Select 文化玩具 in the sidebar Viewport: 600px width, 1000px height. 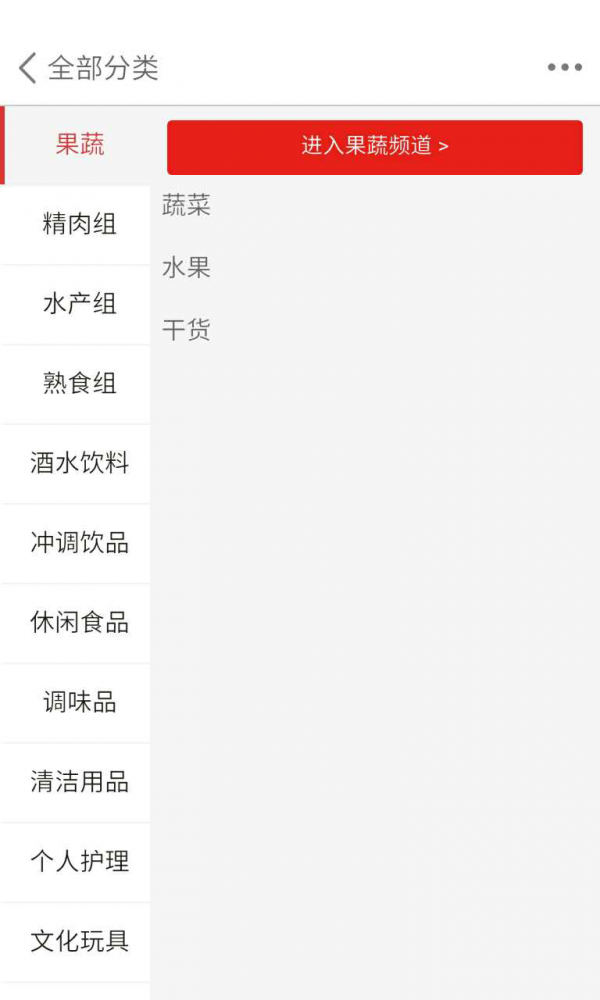pos(79,942)
